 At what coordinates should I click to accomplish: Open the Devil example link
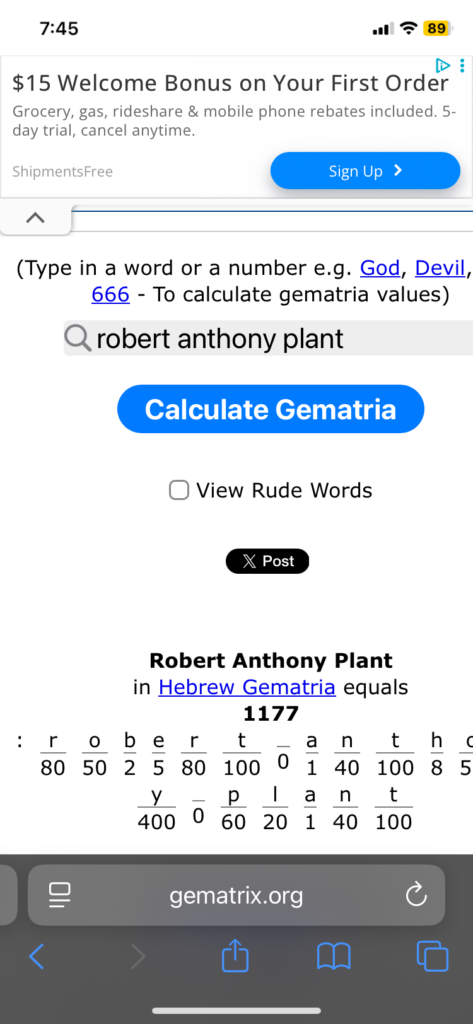pyautogui.click(x=440, y=268)
